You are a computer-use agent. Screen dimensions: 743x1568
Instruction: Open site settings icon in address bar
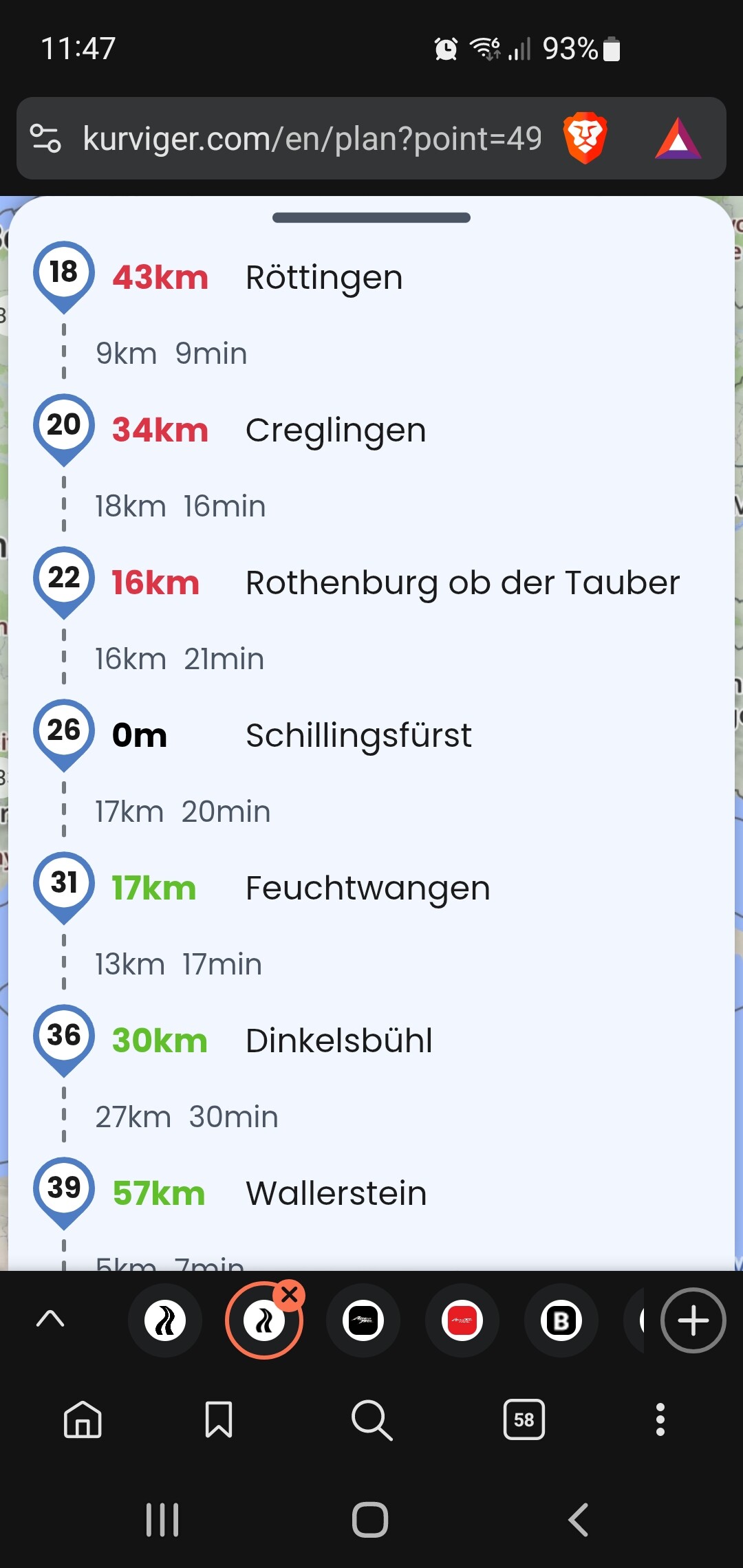point(46,138)
